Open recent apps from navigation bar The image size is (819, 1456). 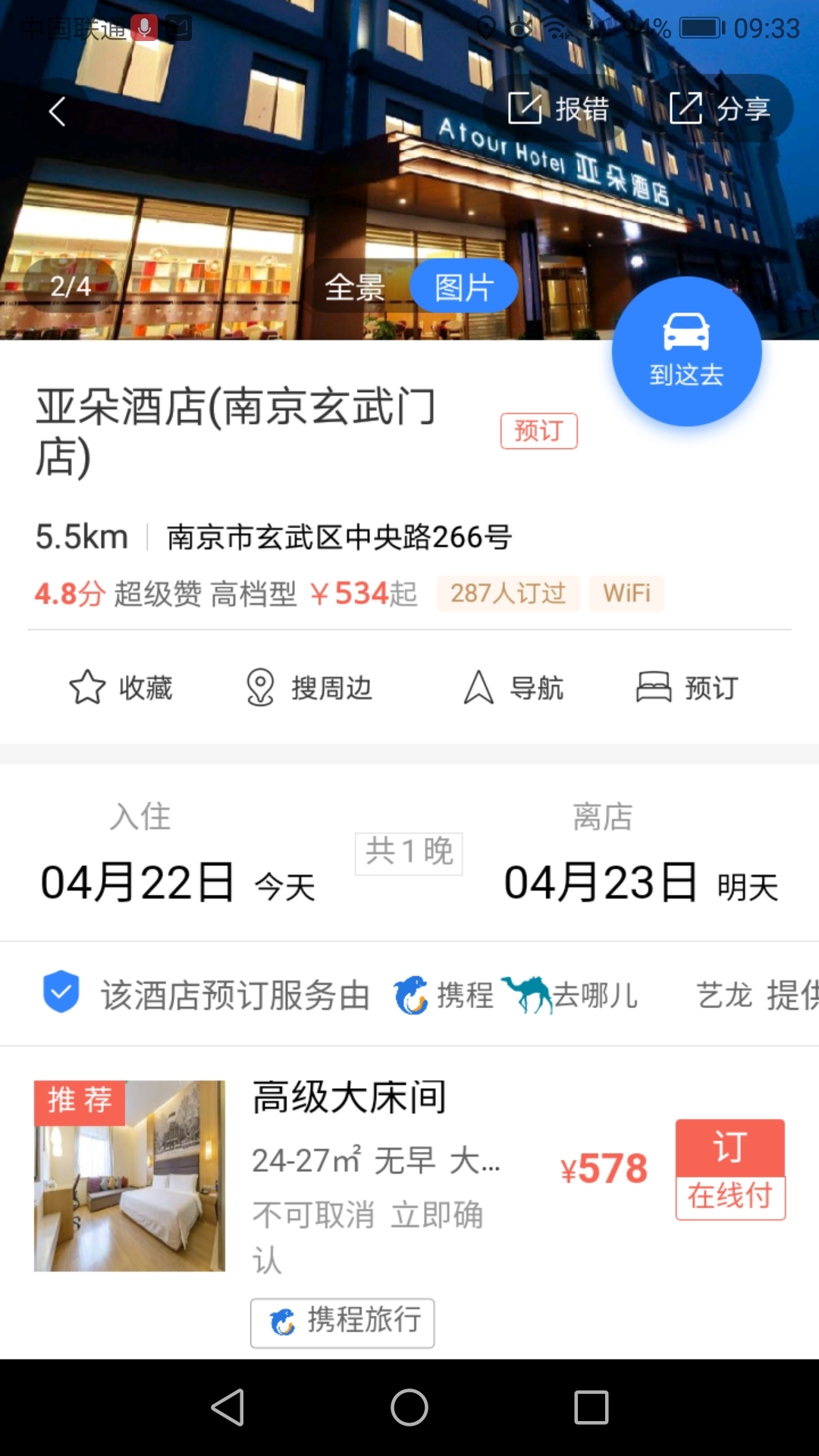point(591,1407)
